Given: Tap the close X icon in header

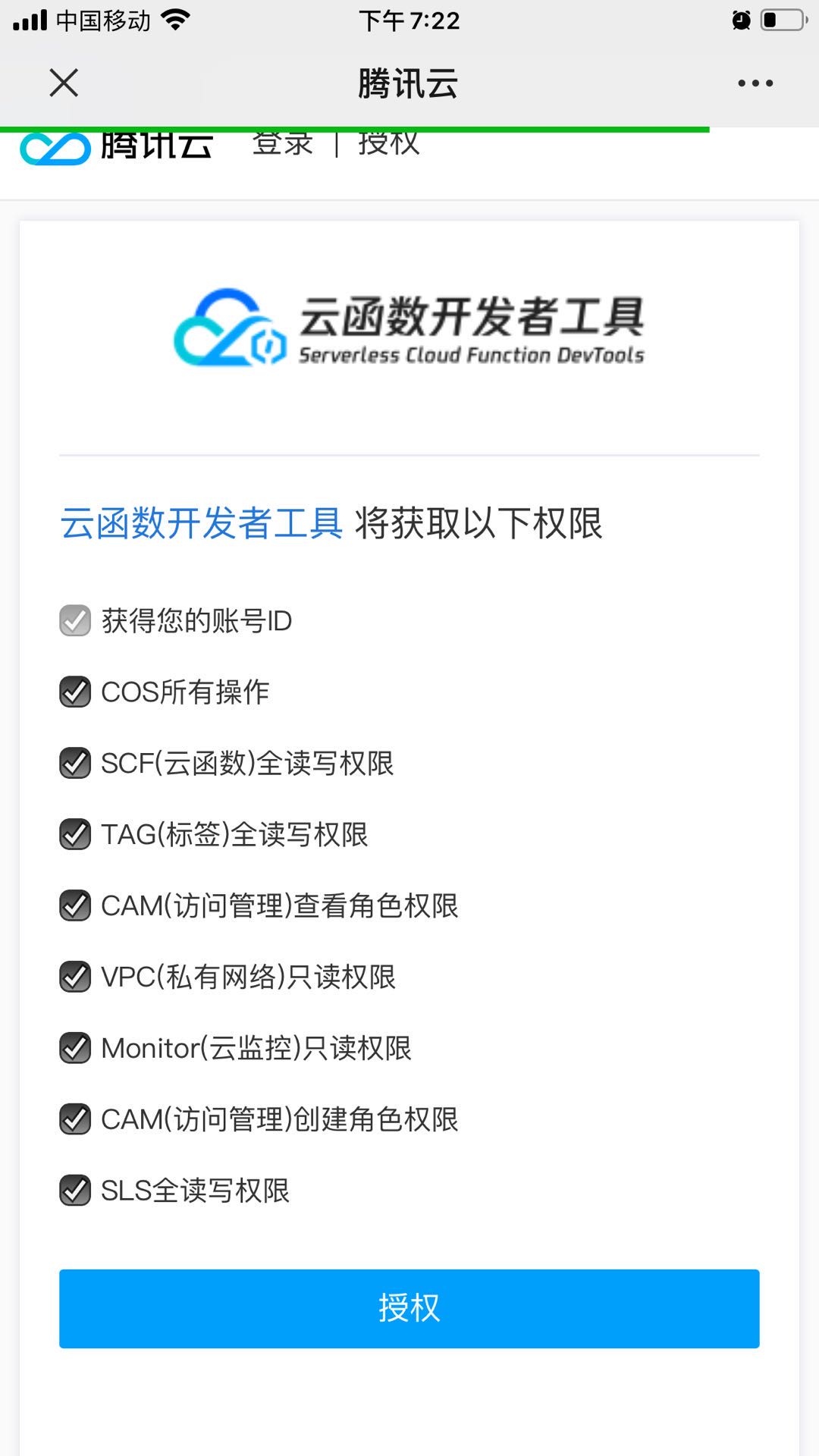Looking at the screenshot, I should [x=64, y=83].
